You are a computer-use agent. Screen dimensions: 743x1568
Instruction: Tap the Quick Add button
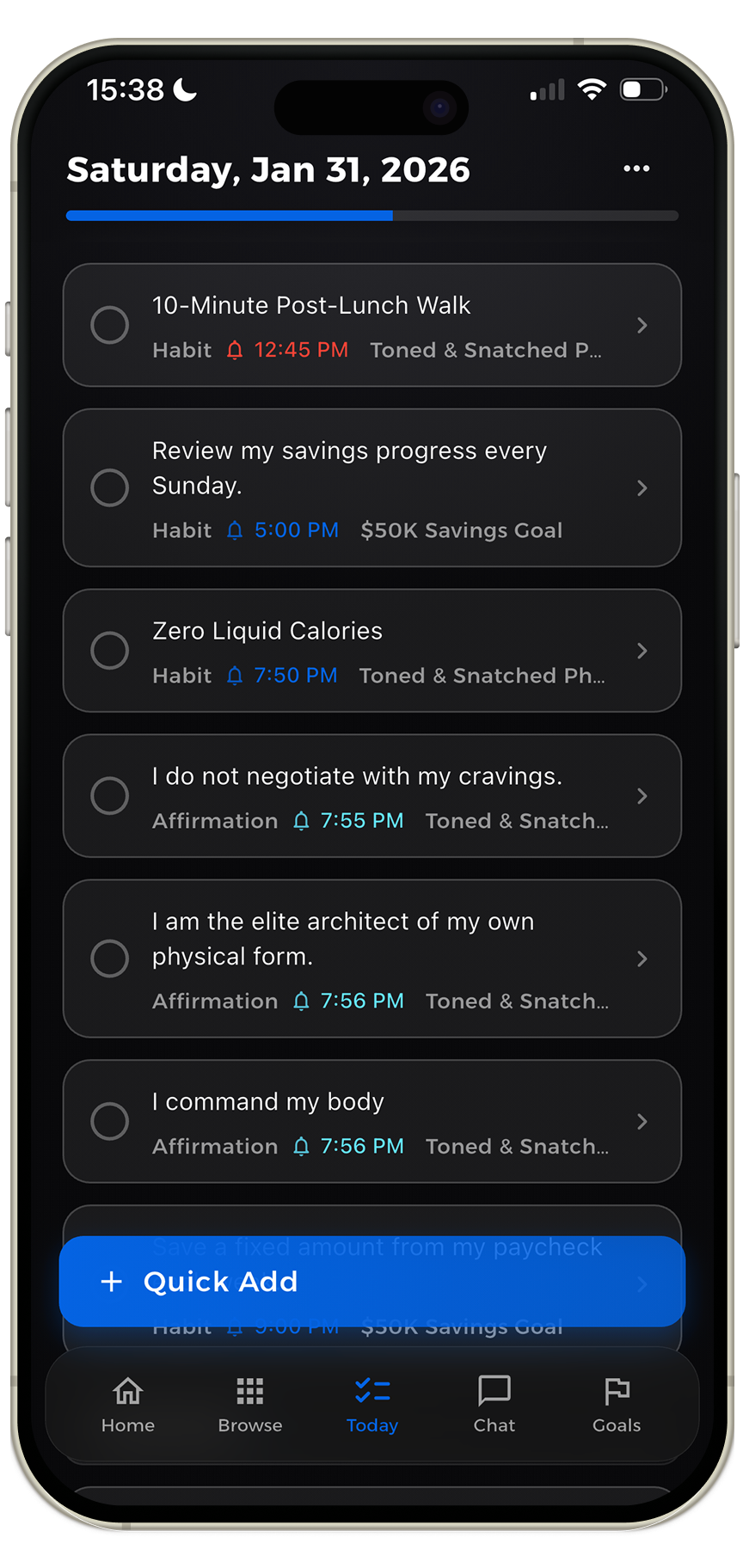371,1281
